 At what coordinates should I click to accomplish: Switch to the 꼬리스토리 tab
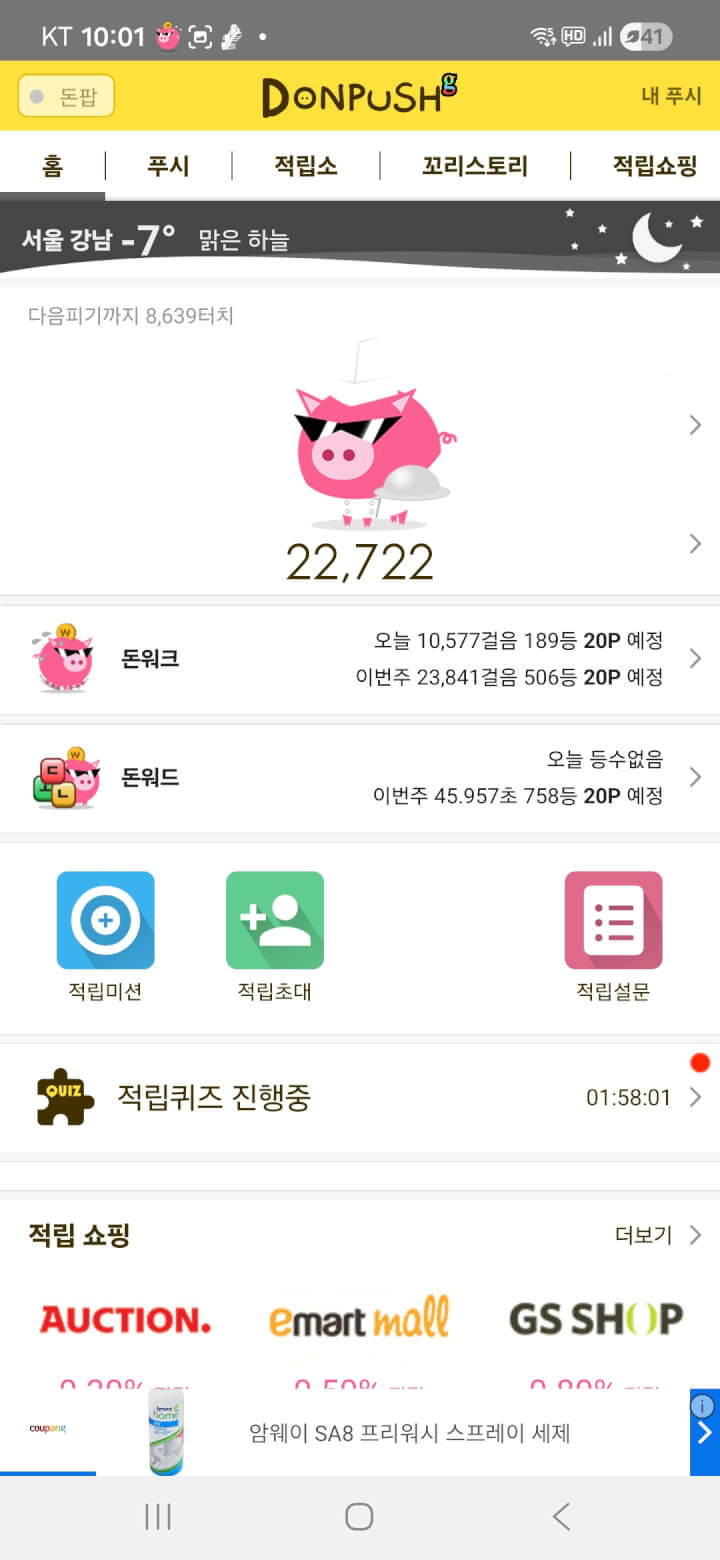474,166
